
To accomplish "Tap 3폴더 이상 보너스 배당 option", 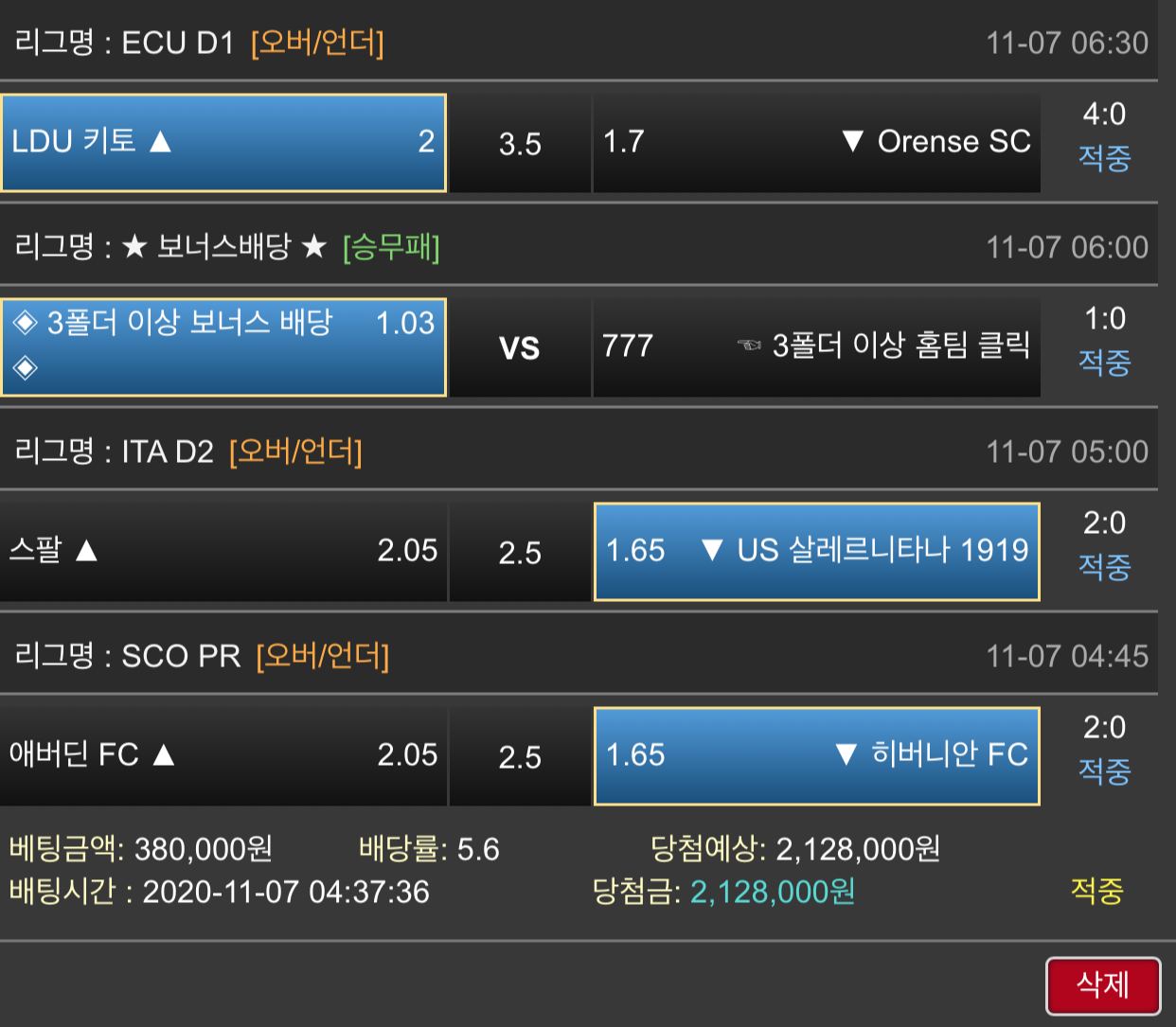I will pos(223,347).
